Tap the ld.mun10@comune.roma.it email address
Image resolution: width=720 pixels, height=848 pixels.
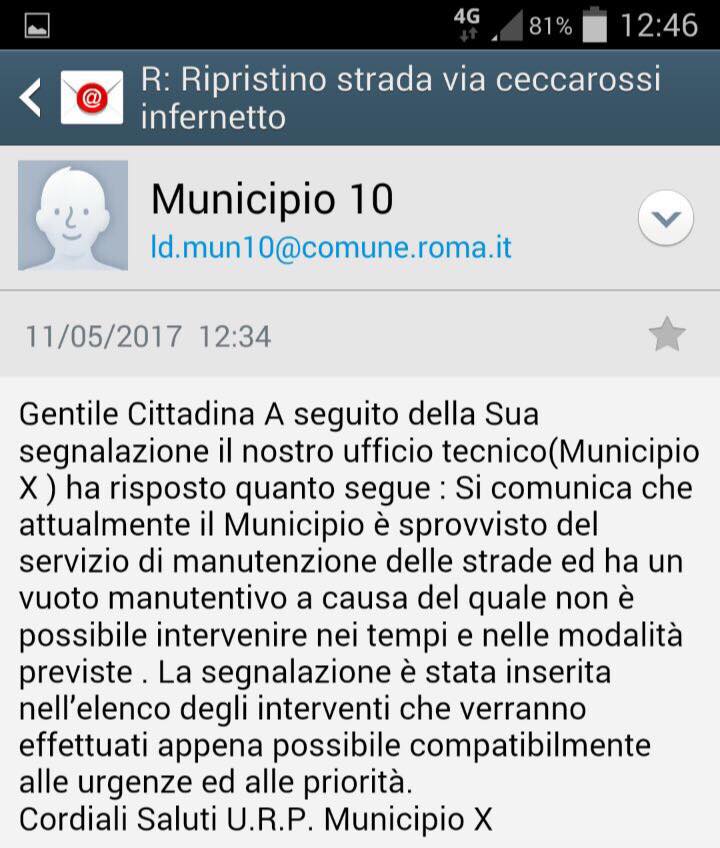click(331, 246)
